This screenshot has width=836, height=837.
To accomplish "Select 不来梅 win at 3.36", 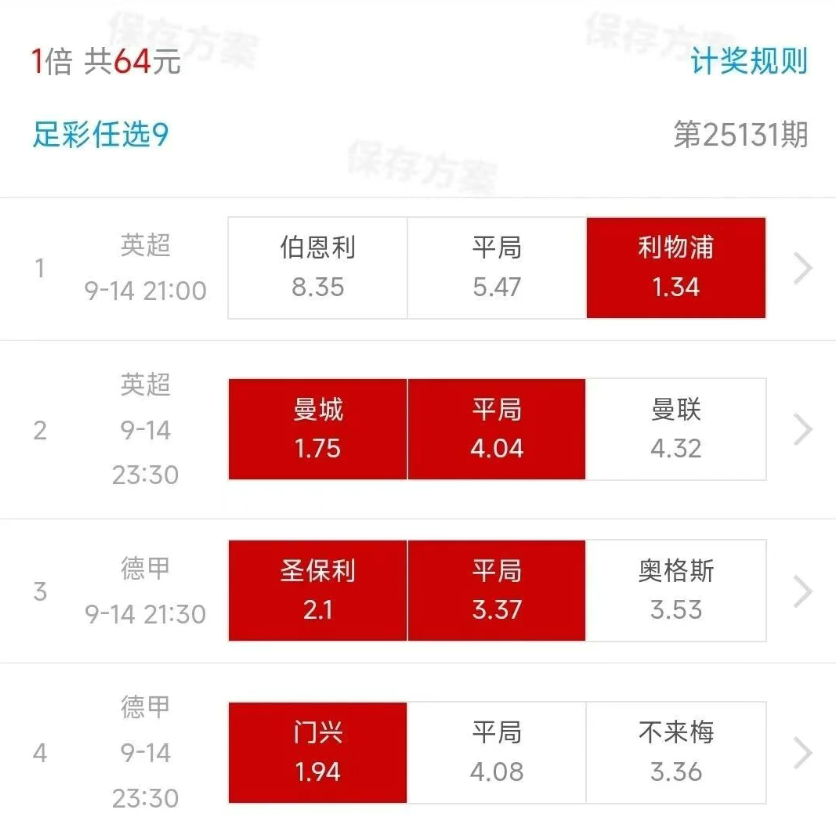I will click(x=676, y=752).
